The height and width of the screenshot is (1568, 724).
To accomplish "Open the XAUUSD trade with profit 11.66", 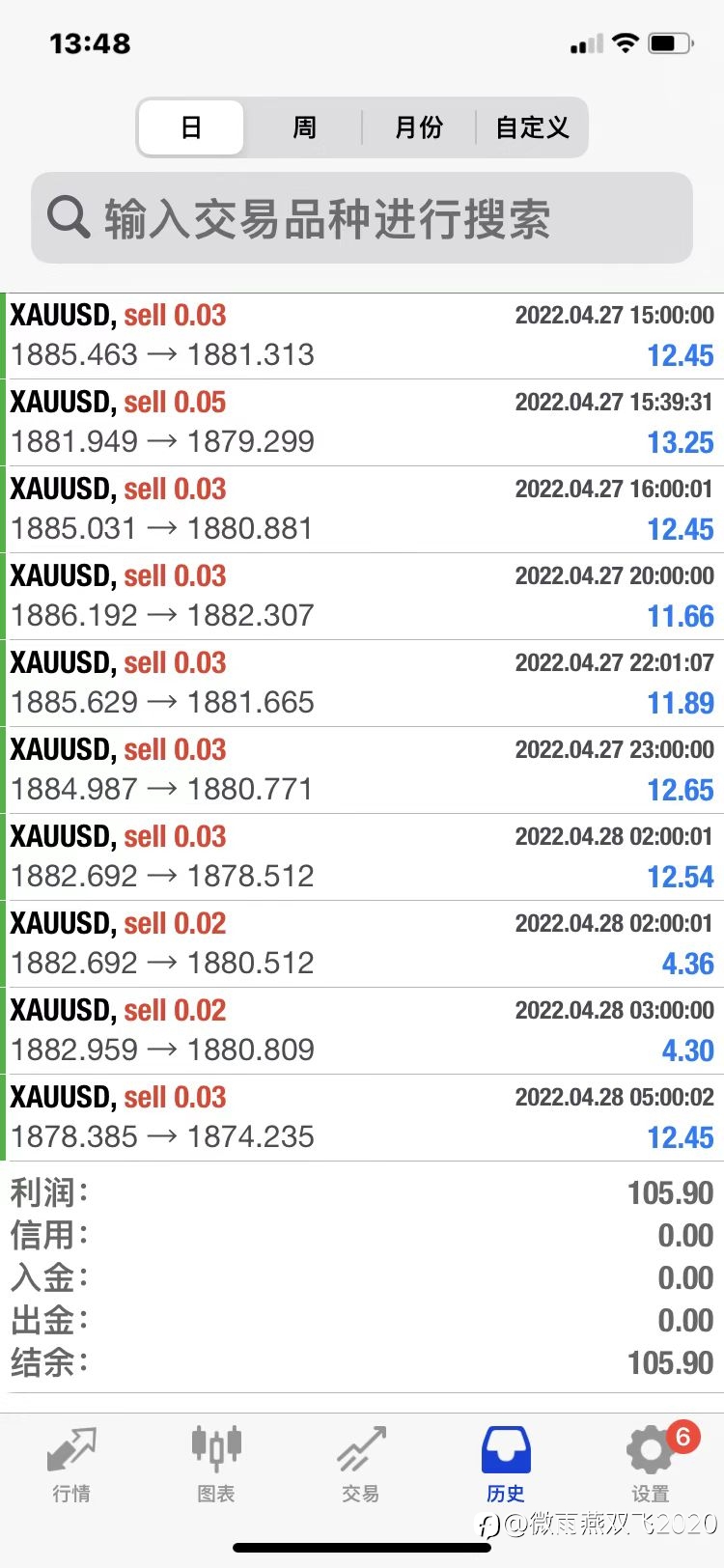I will coord(362,597).
